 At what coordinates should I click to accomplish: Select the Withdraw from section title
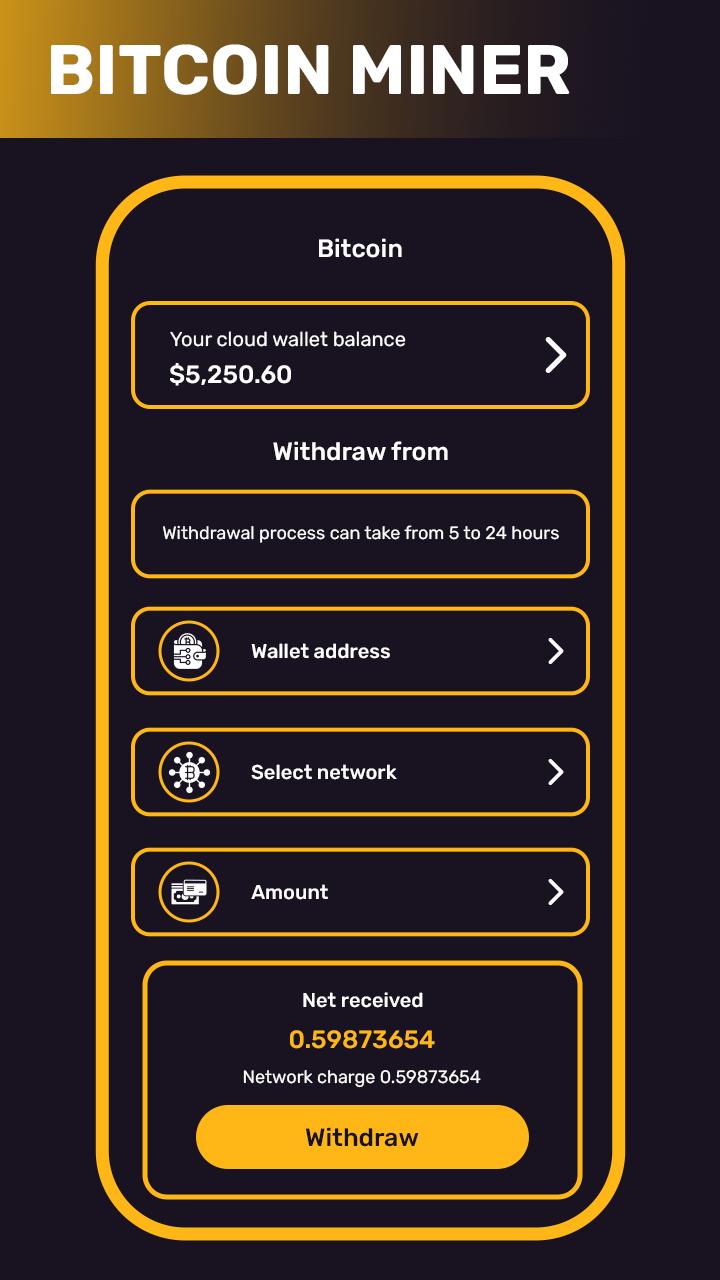(360, 451)
